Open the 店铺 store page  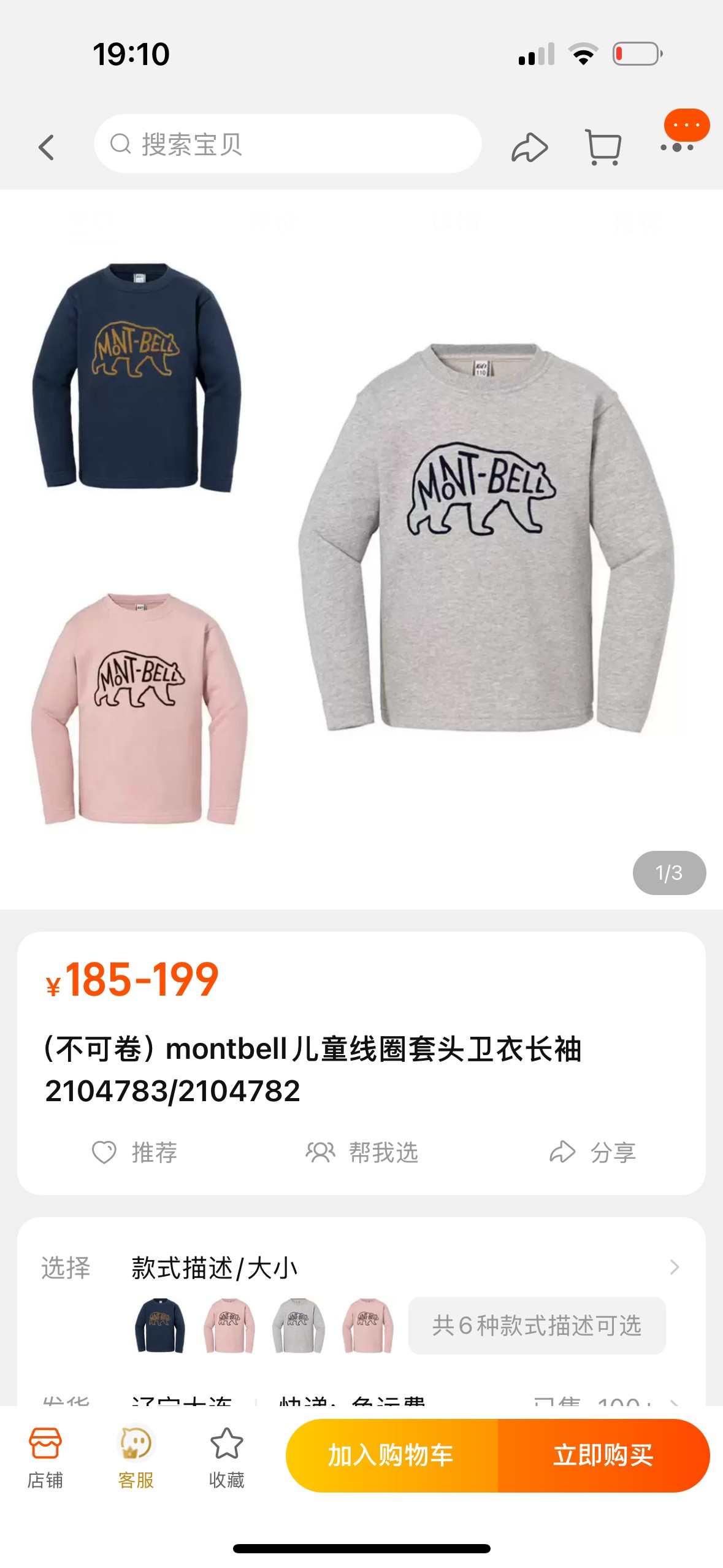click(x=45, y=1456)
